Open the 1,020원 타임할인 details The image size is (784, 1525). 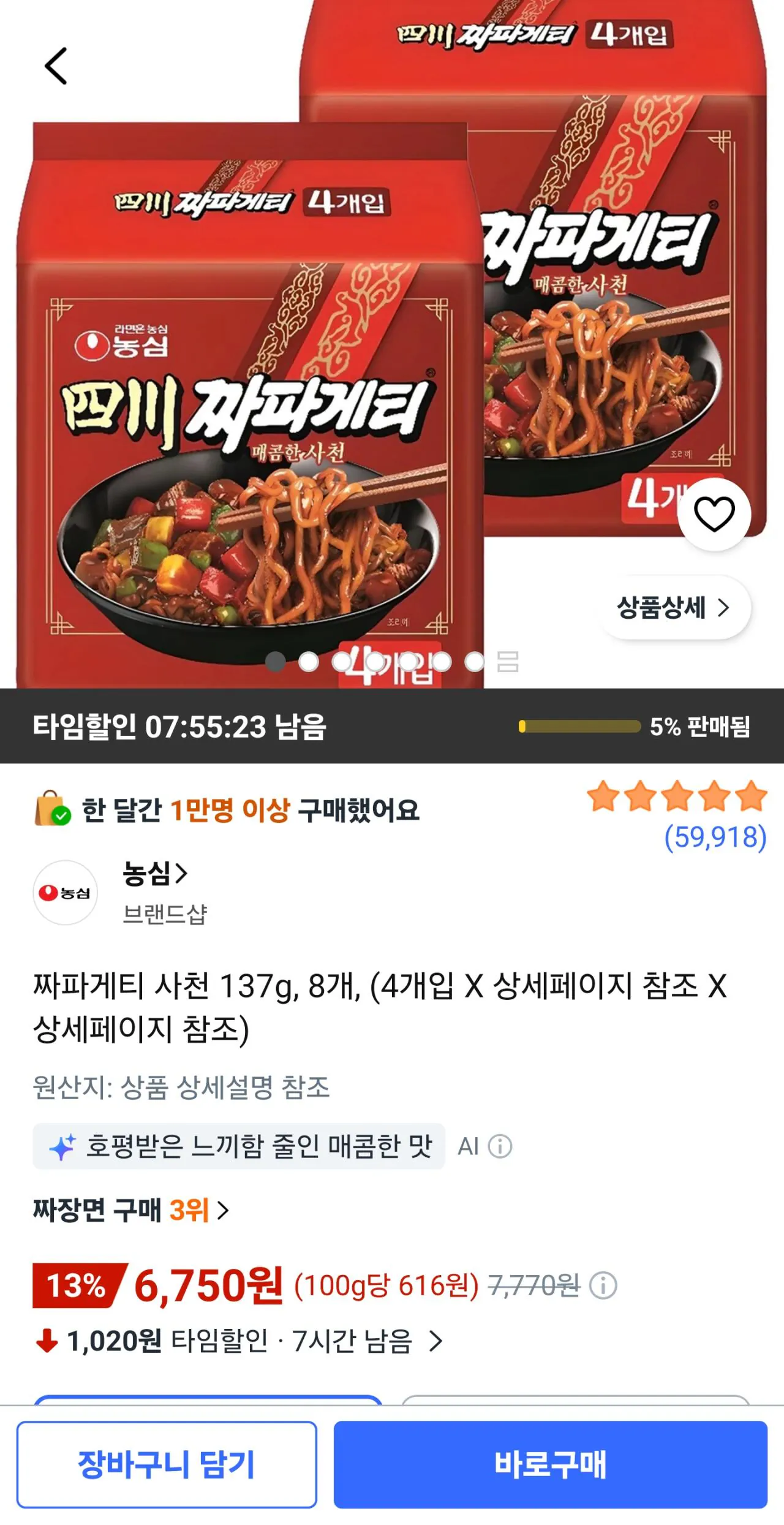click(x=239, y=1341)
